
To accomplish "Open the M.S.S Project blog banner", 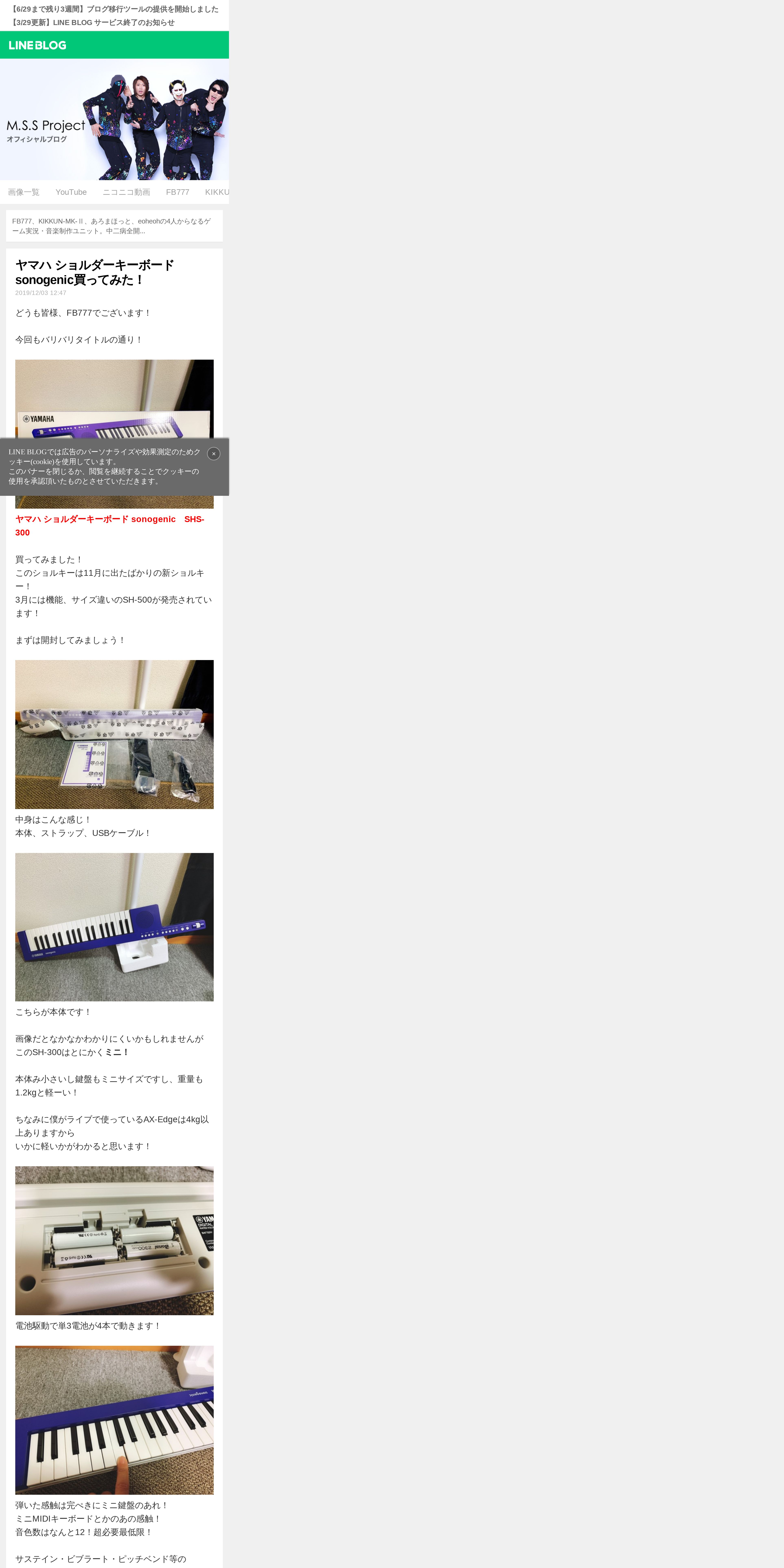I will pyautogui.click(x=114, y=119).
